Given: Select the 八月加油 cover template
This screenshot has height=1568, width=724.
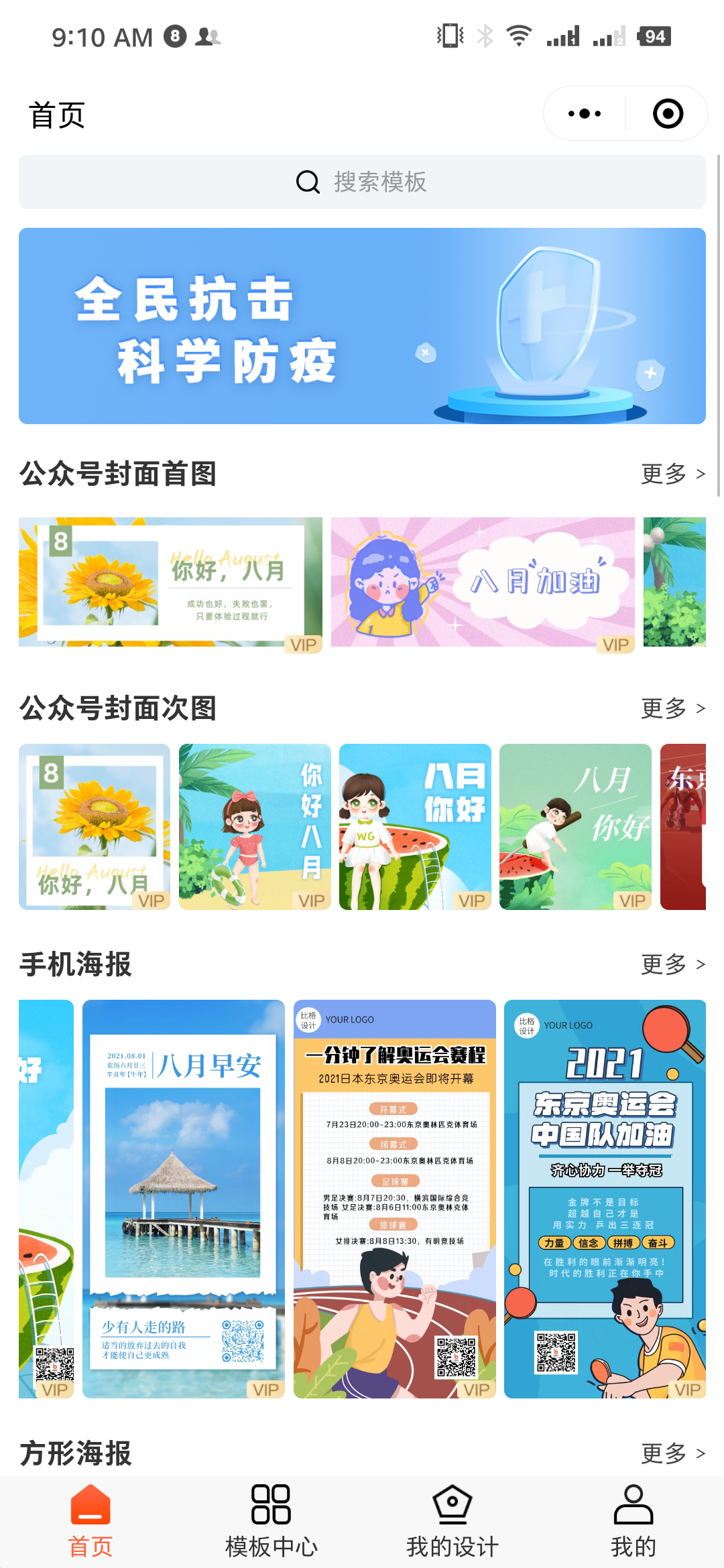Looking at the screenshot, I should click(483, 582).
